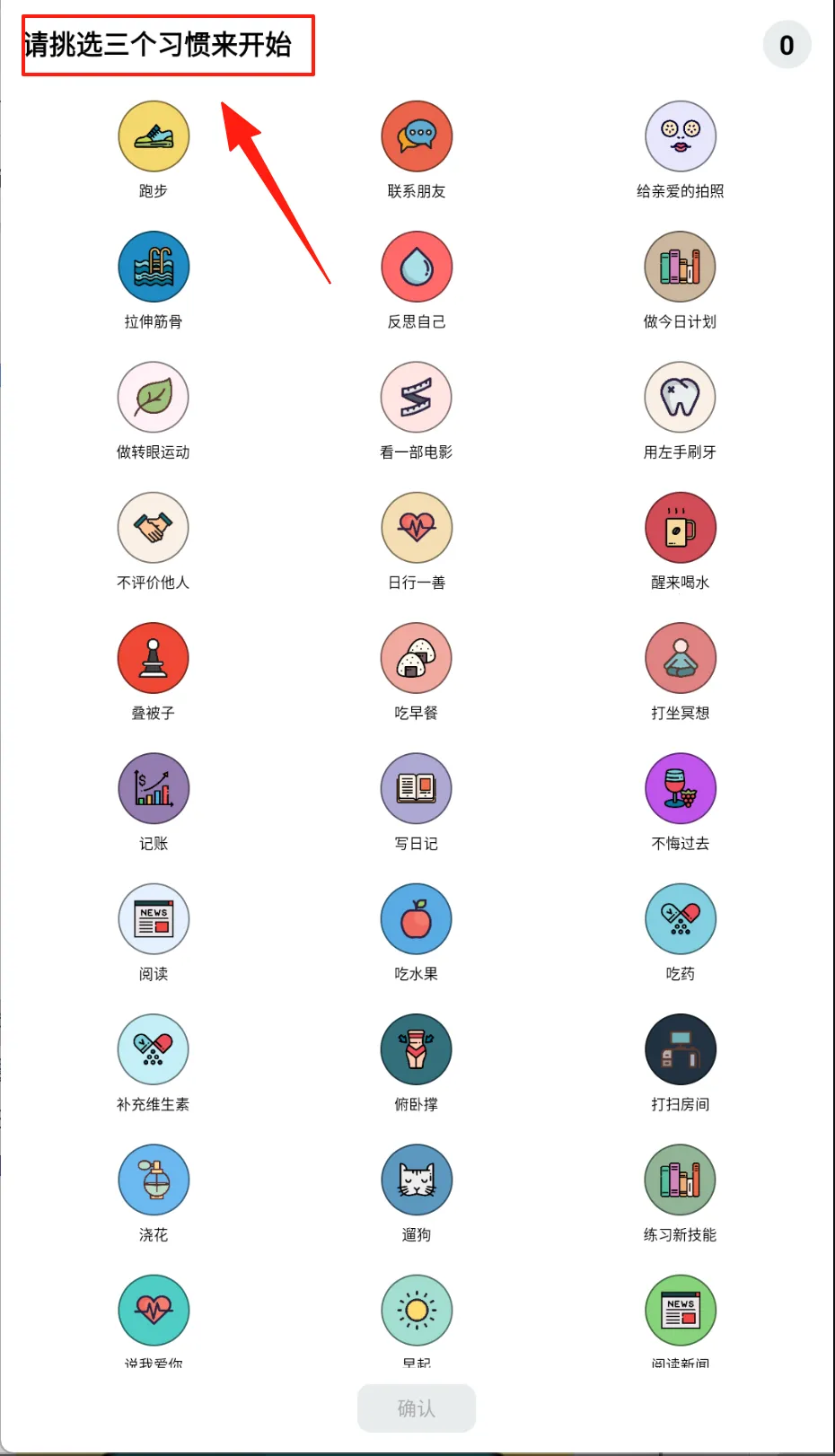Select the 俯卧撑 habit

click(417, 1049)
